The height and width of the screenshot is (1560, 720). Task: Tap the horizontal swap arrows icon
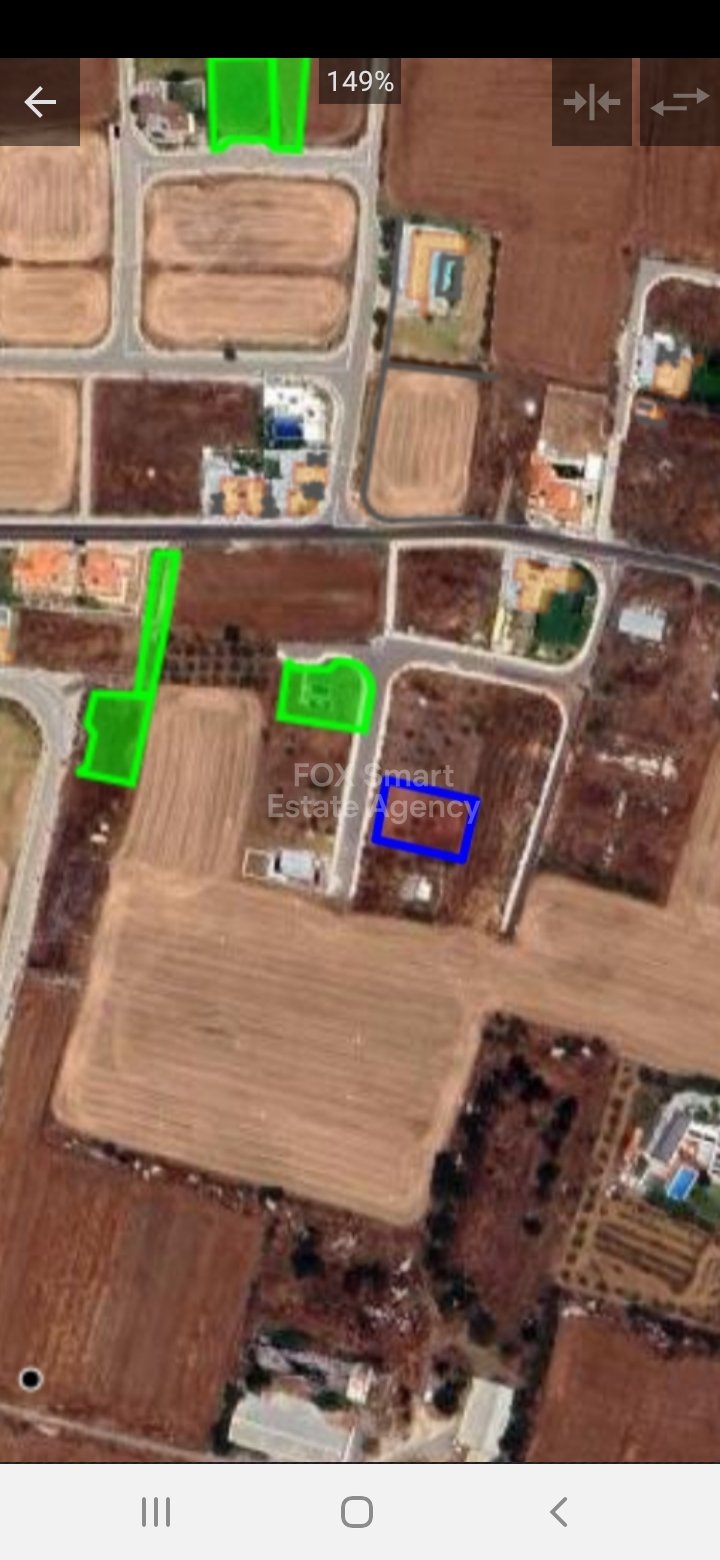[x=679, y=102]
